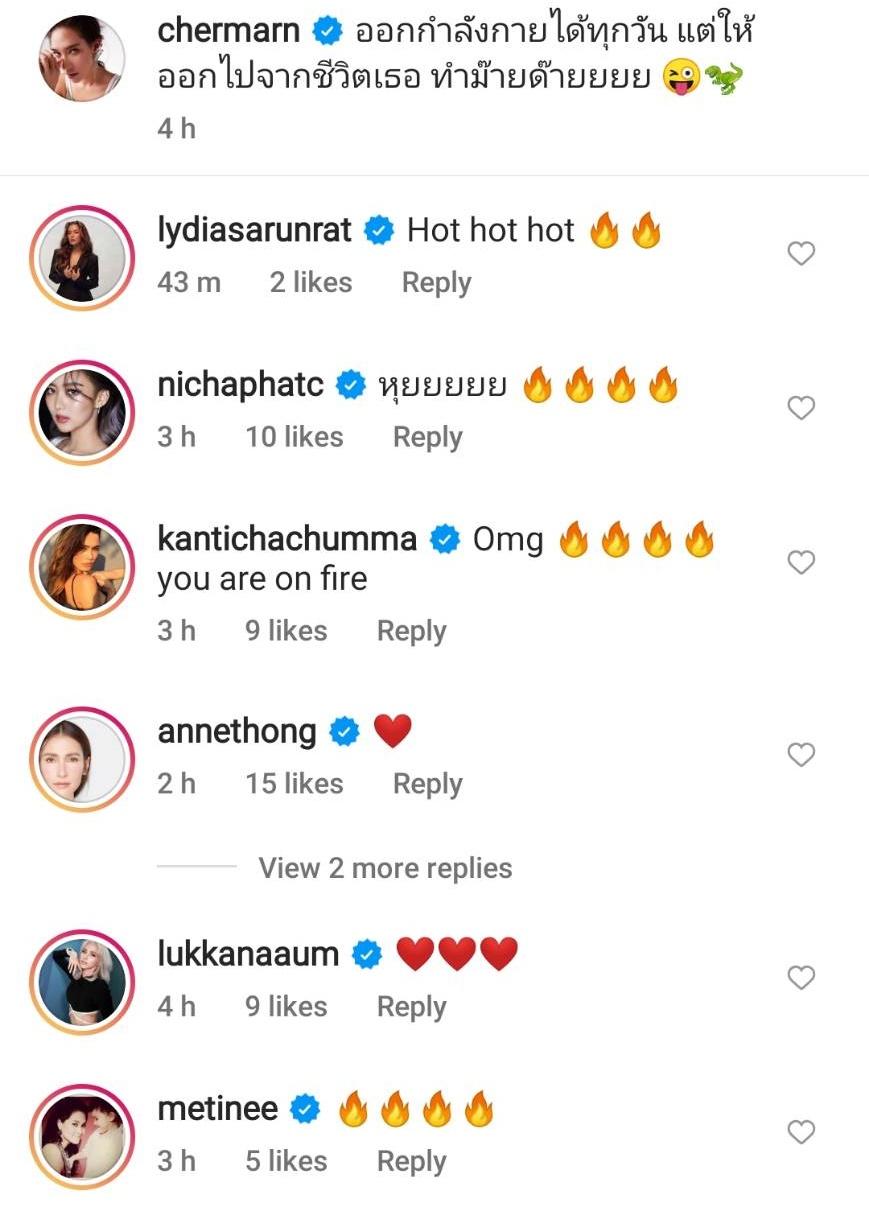
Task: Reply to nichaphatc's comment
Action: [427, 437]
